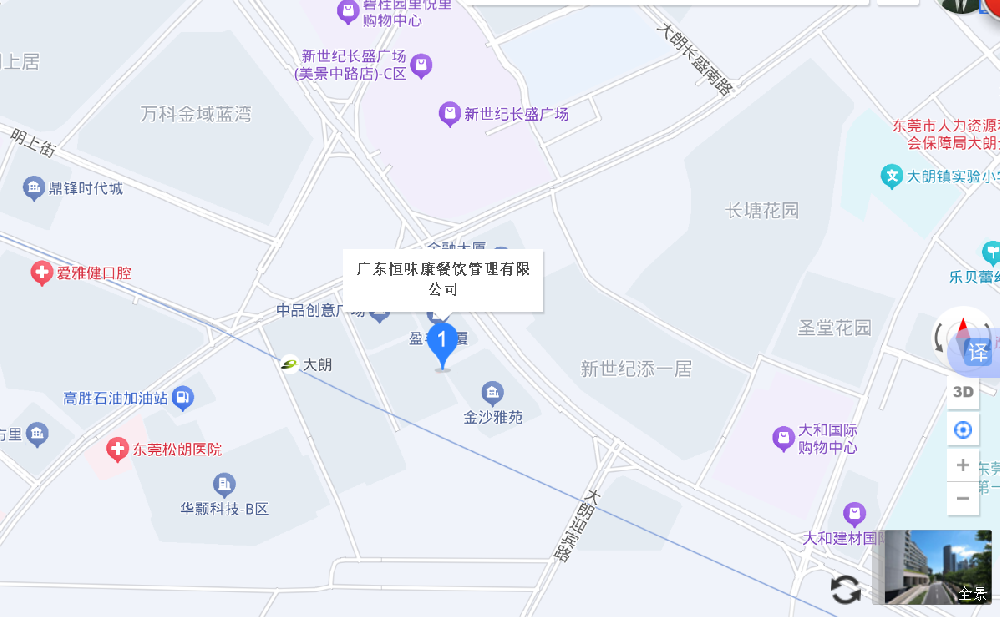The height and width of the screenshot is (617, 1000).
Task: Select the 大朗 metro station marker
Action: 289,365
